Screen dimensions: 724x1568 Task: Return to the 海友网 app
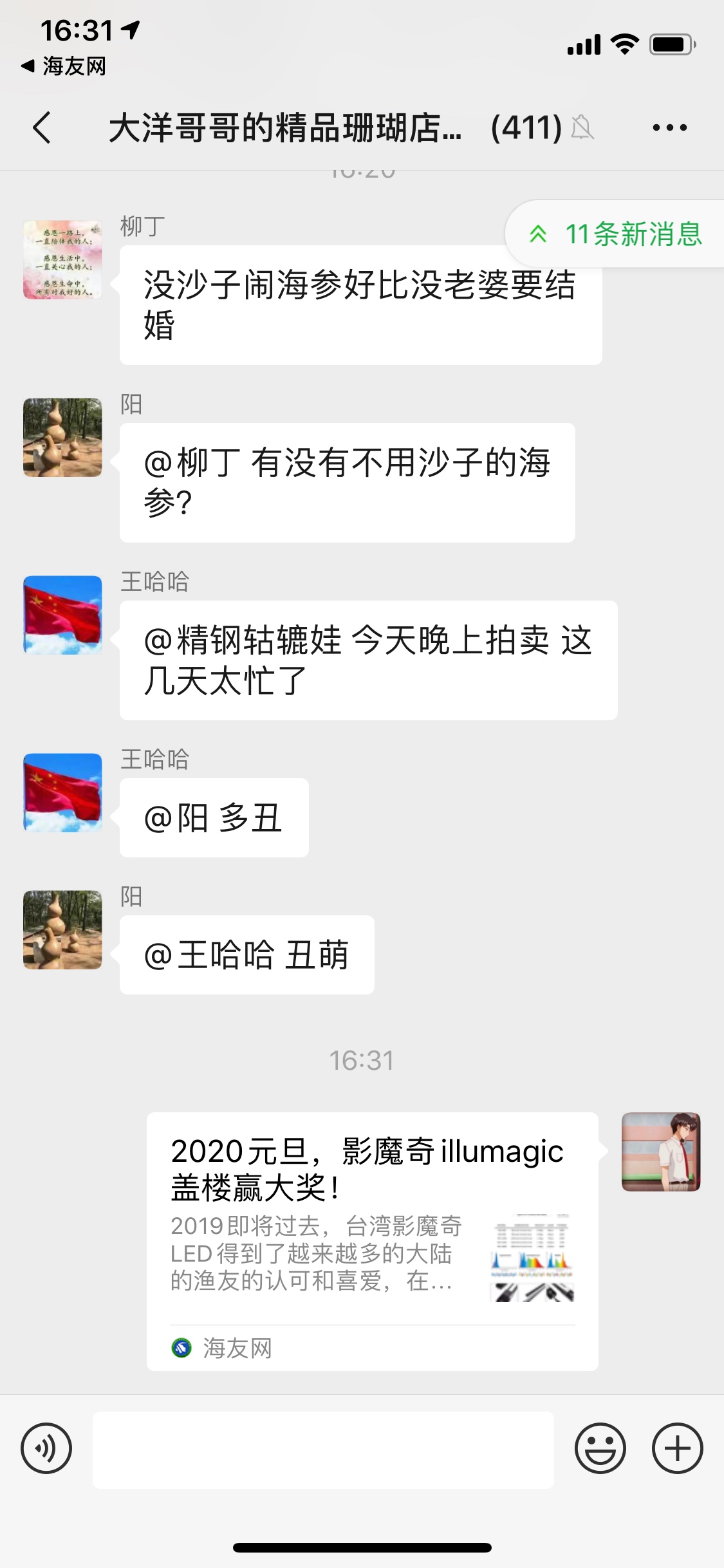click(64, 66)
